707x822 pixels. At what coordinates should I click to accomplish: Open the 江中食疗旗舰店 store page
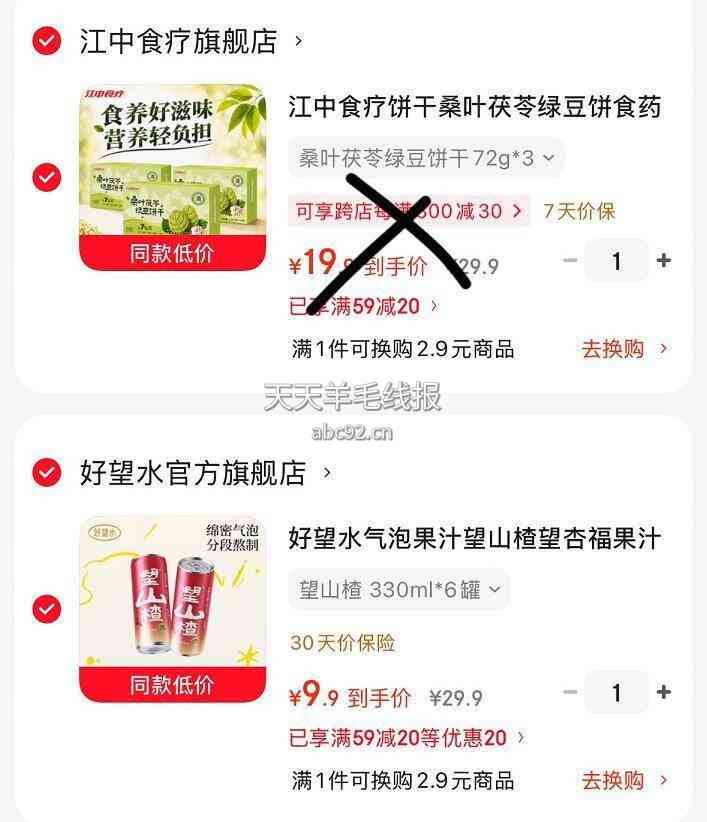pyautogui.click(x=191, y=41)
